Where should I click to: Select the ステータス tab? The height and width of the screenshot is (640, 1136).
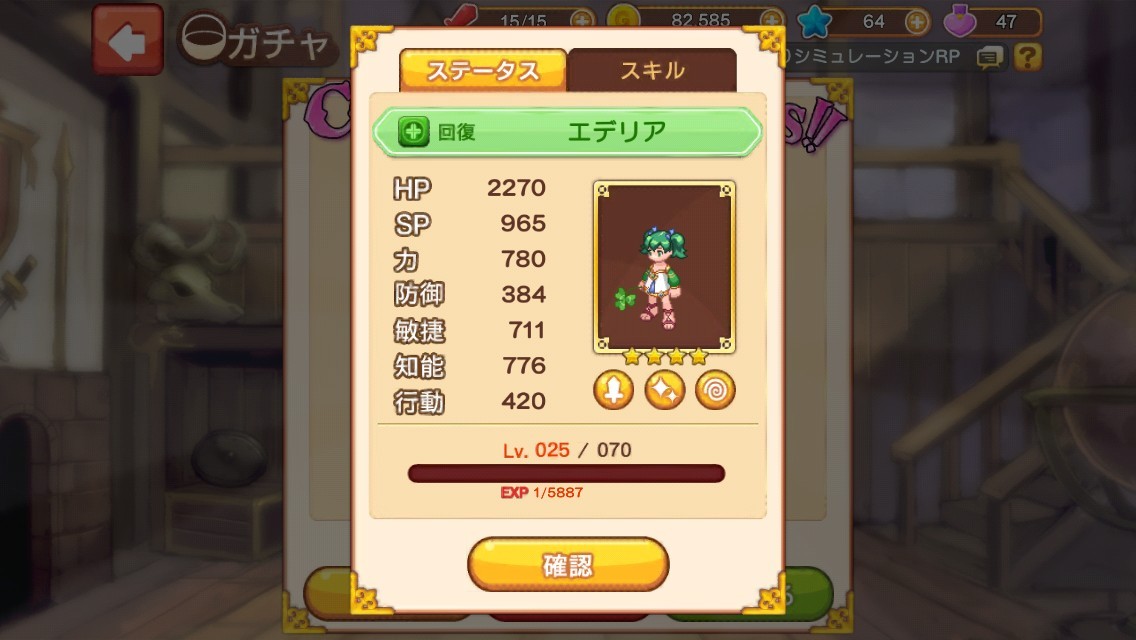pos(483,71)
